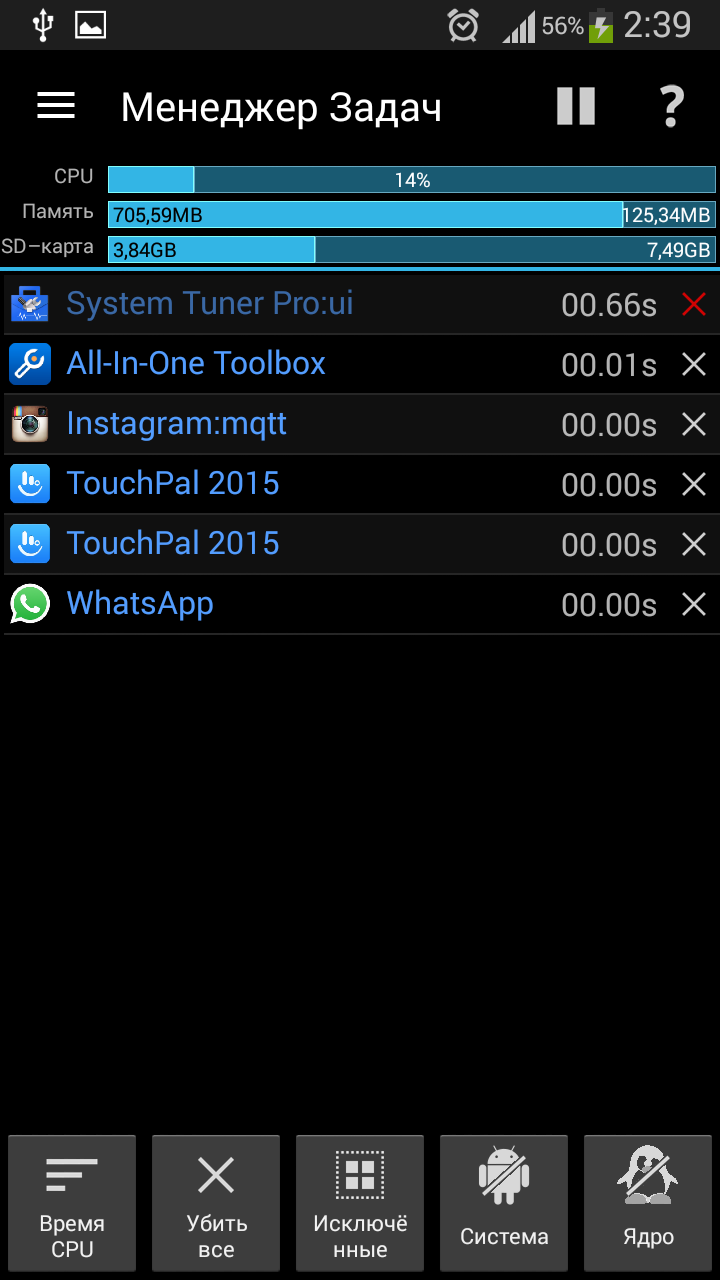Kill the All-In-One Toolbox process
The image size is (720, 1280).
tap(694, 364)
